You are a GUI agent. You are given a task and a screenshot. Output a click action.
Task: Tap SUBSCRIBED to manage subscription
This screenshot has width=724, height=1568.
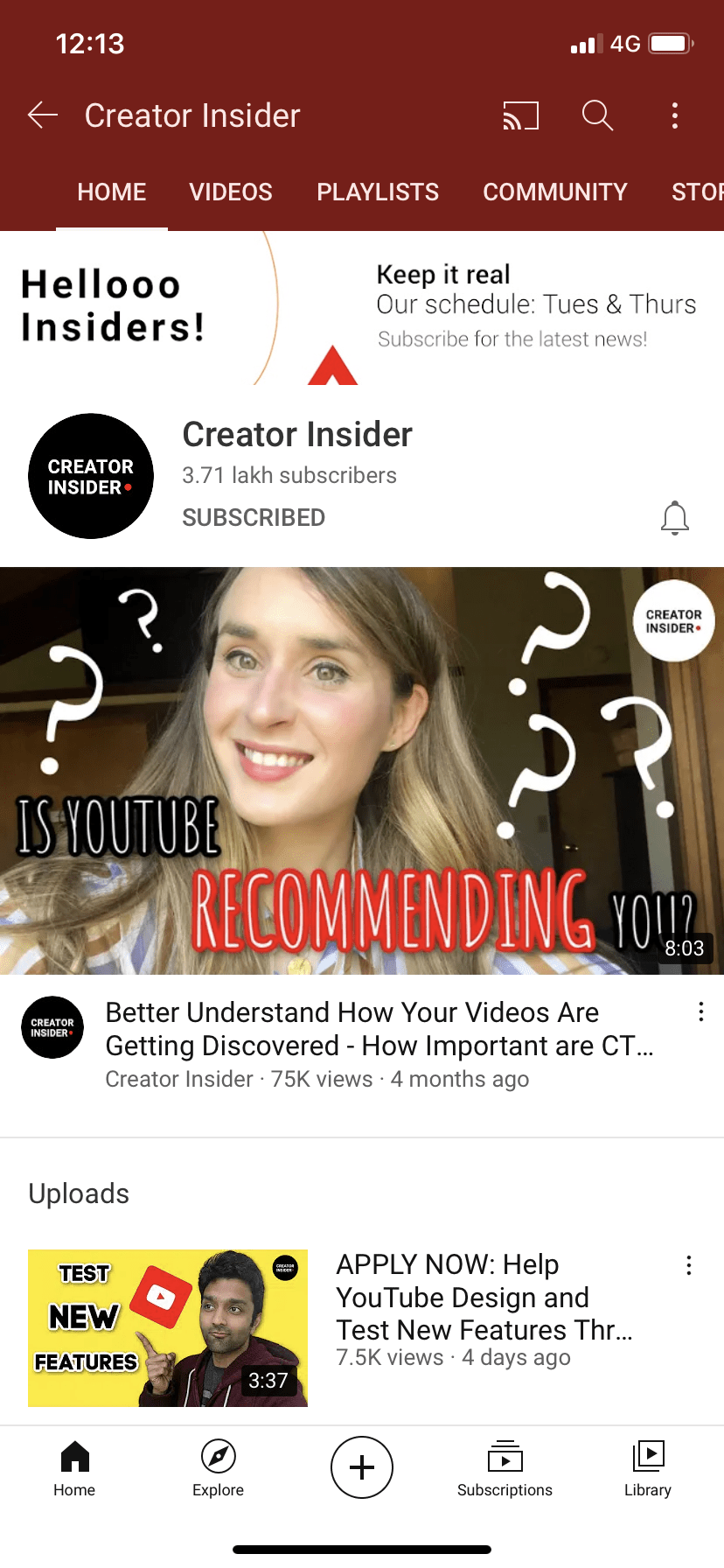click(253, 517)
